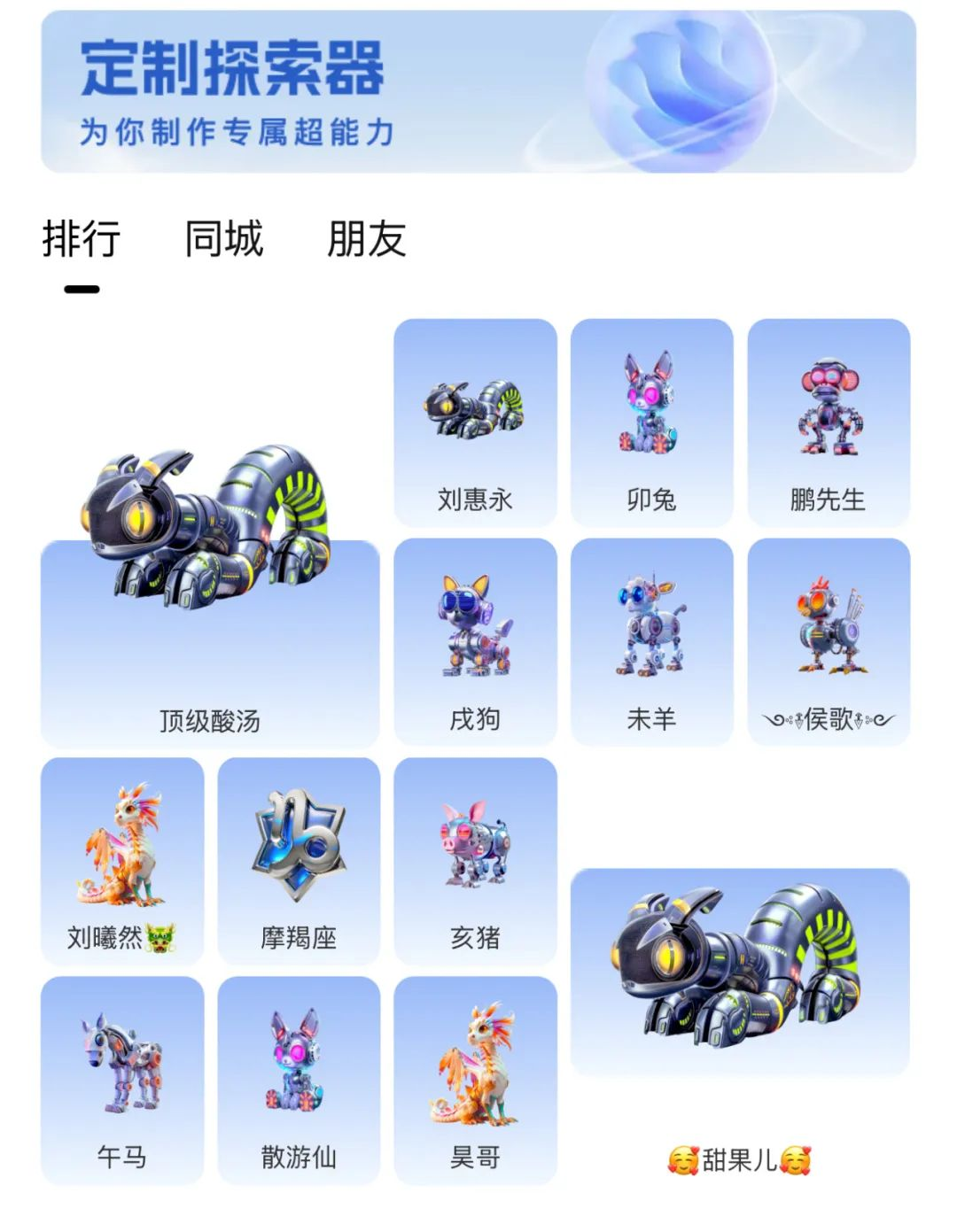Open the 未羊 card
This screenshot has height=1232, width=957.
click(651, 641)
